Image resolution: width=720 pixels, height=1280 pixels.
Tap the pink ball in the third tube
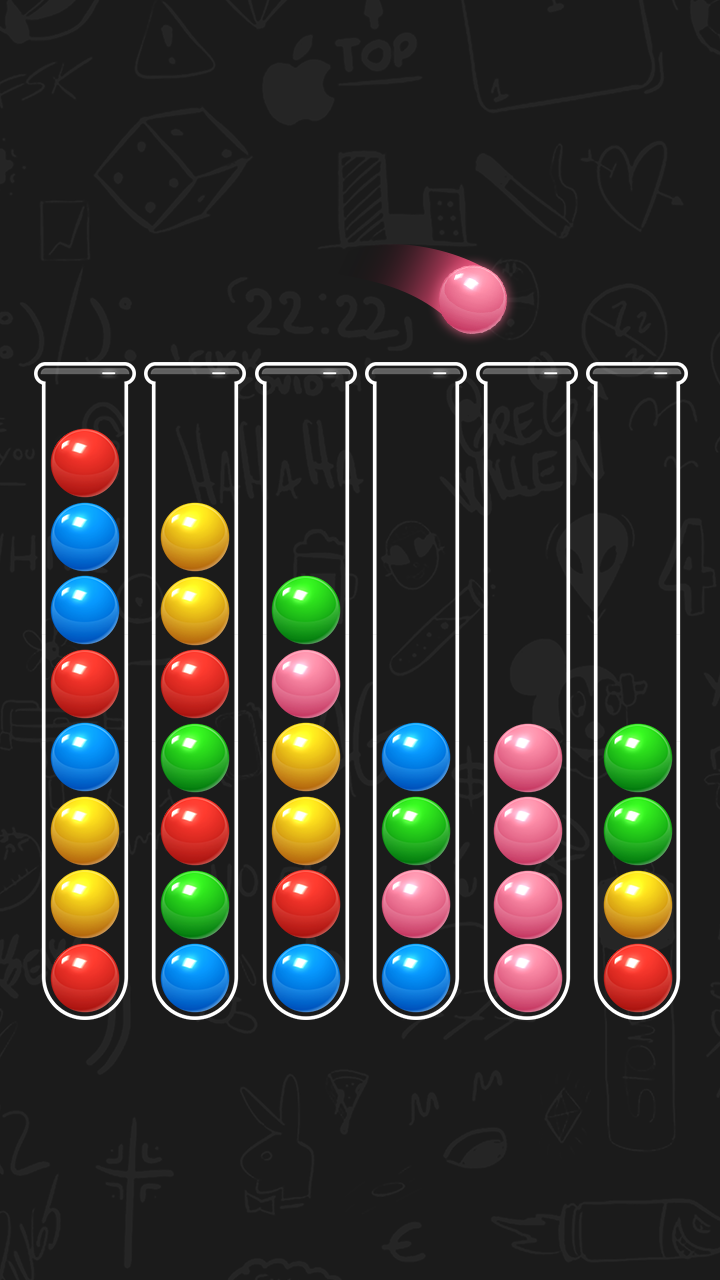[x=307, y=680]
